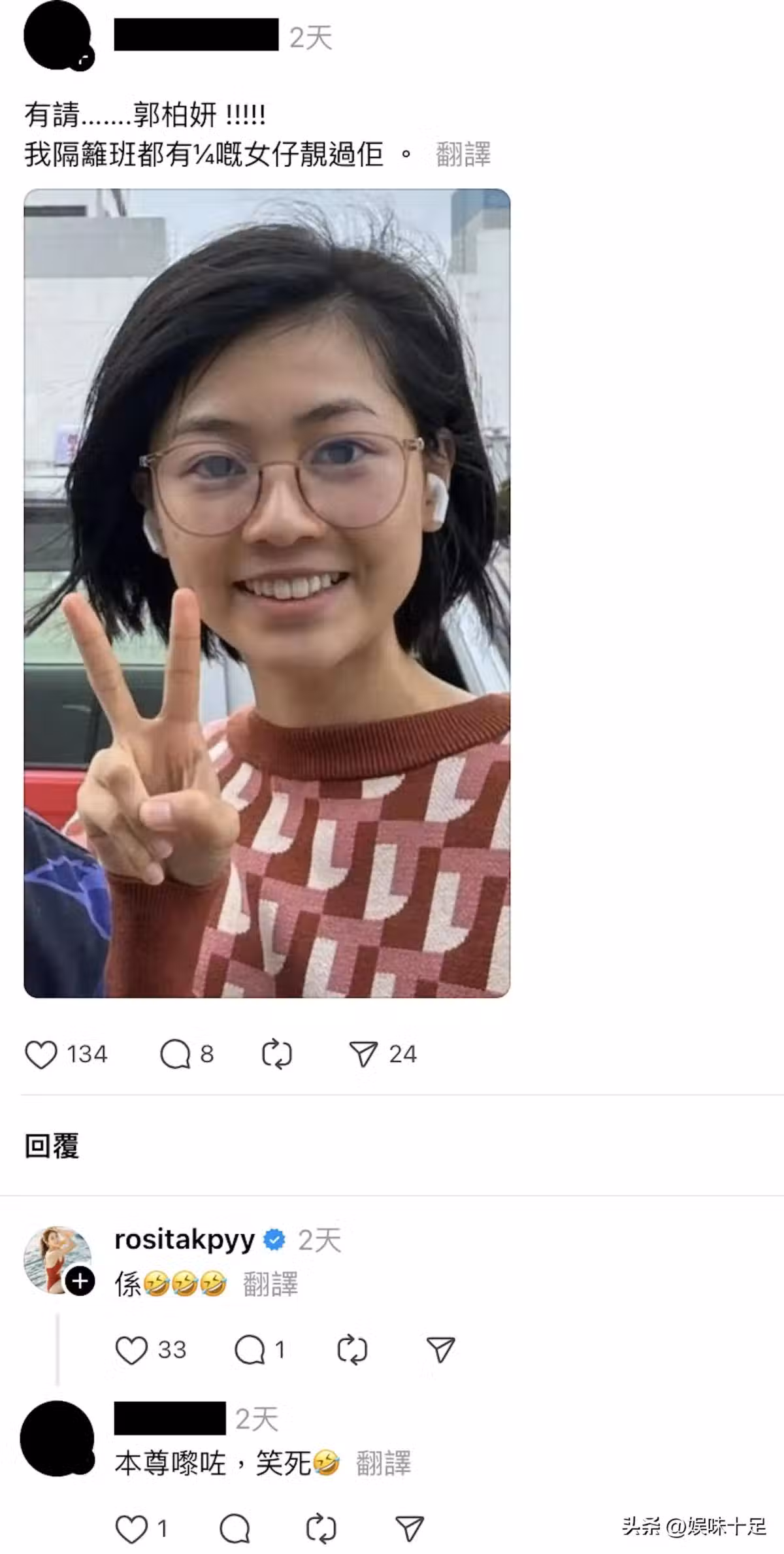Repost rositakpyy's reply
The height and width of the screenshot is (1554, 784).
click(x=352, y=1351)
